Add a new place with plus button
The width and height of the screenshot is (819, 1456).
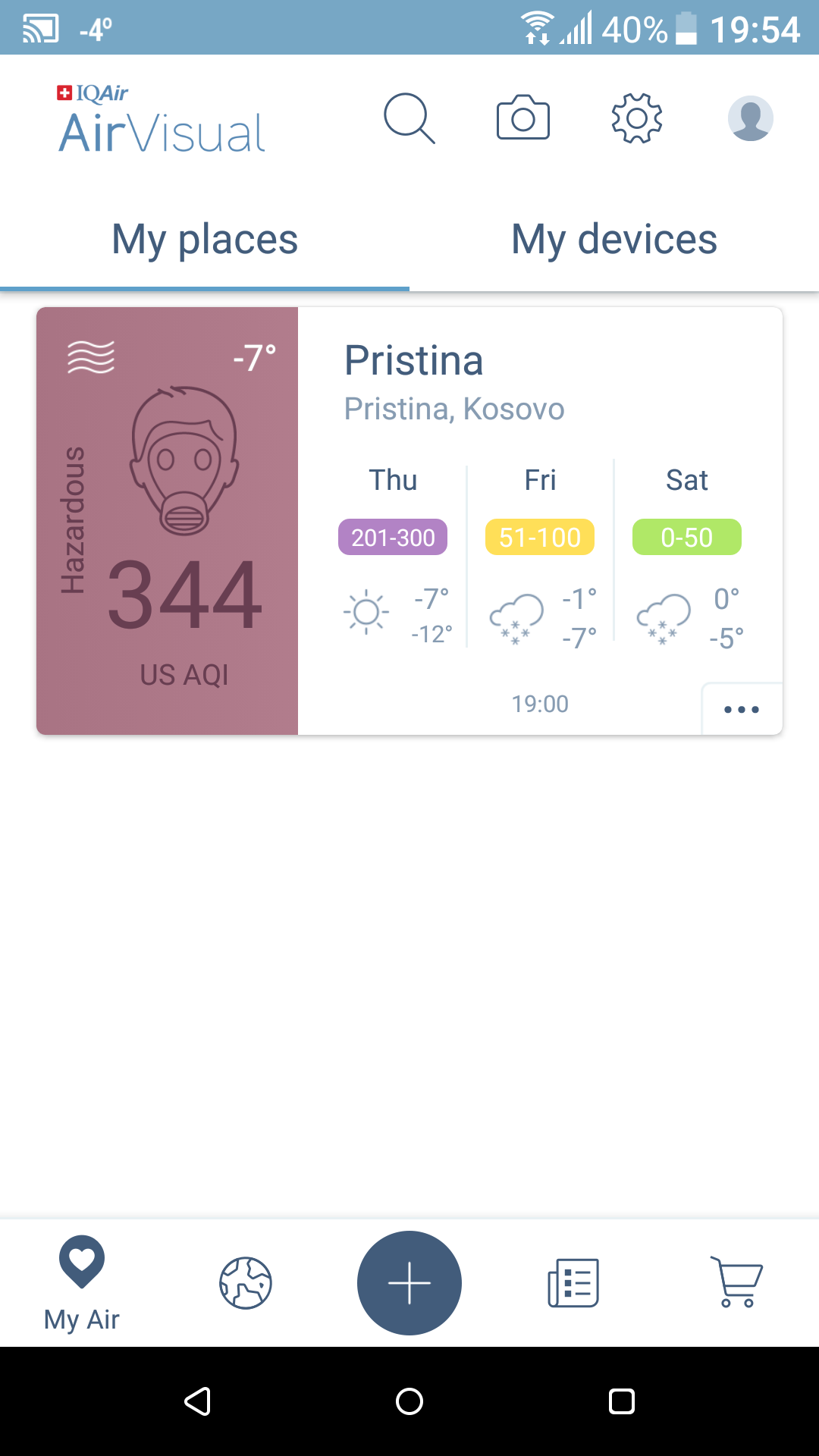click(409, 1283)
